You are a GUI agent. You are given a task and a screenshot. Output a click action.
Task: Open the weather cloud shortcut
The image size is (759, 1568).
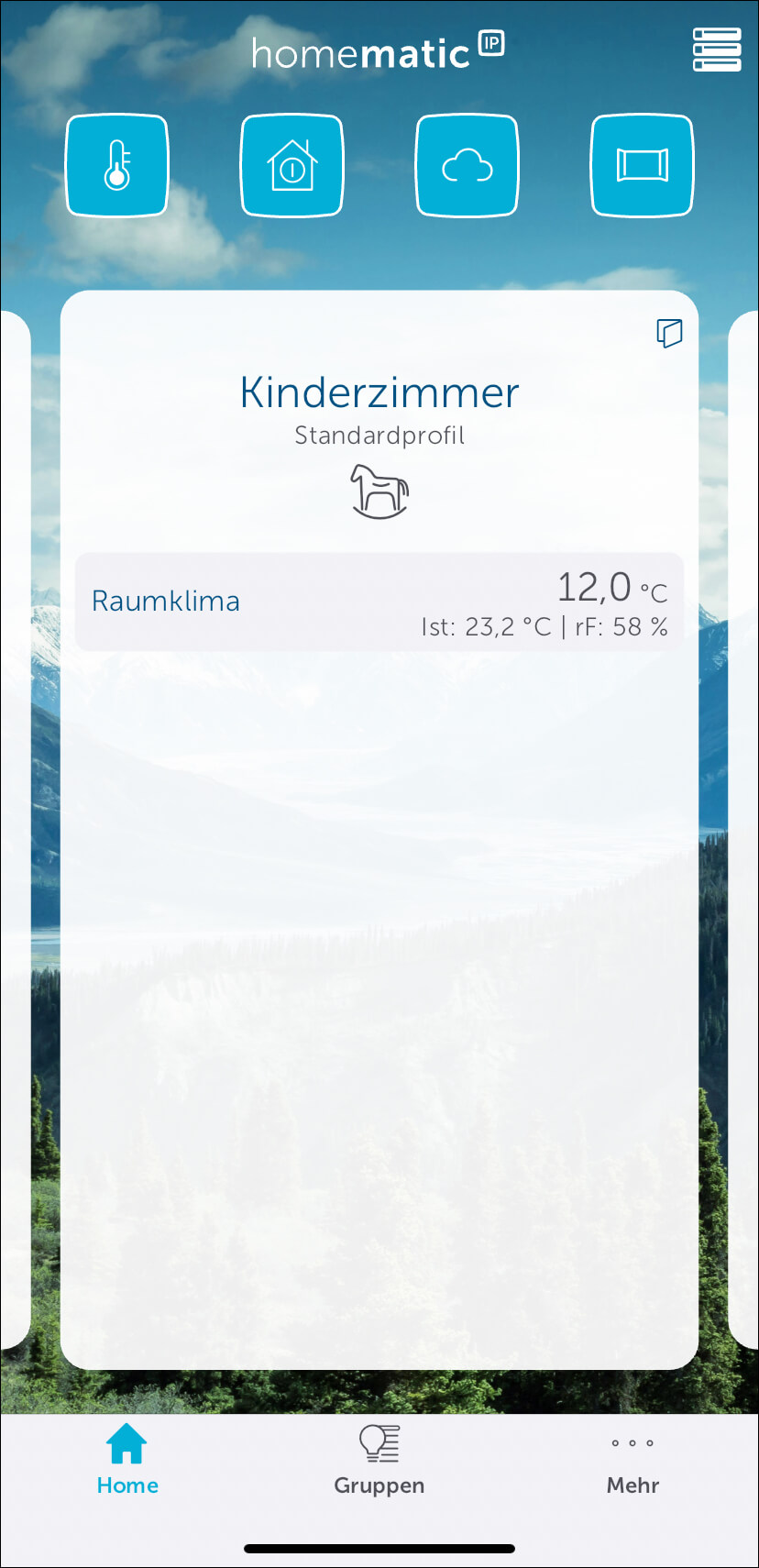[467, 166]
